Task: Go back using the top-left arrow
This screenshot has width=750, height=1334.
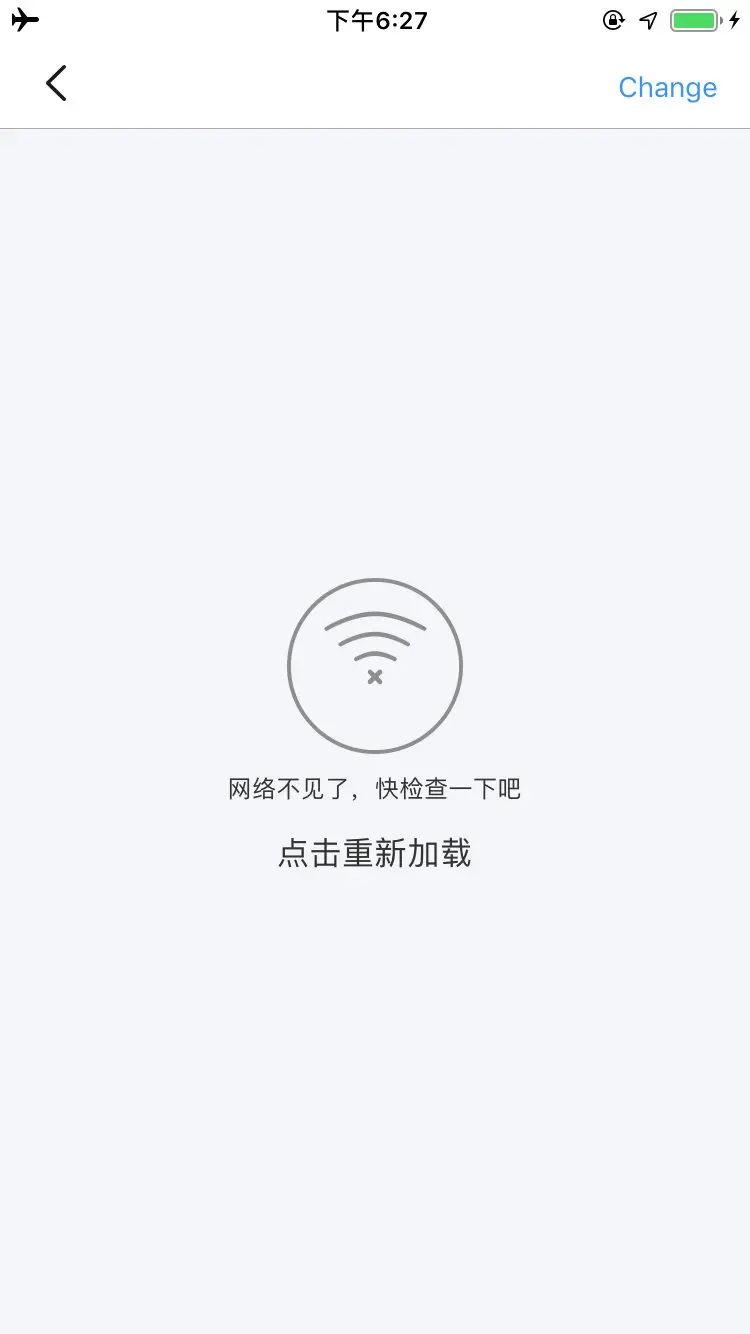Action: tap(56, 83)
